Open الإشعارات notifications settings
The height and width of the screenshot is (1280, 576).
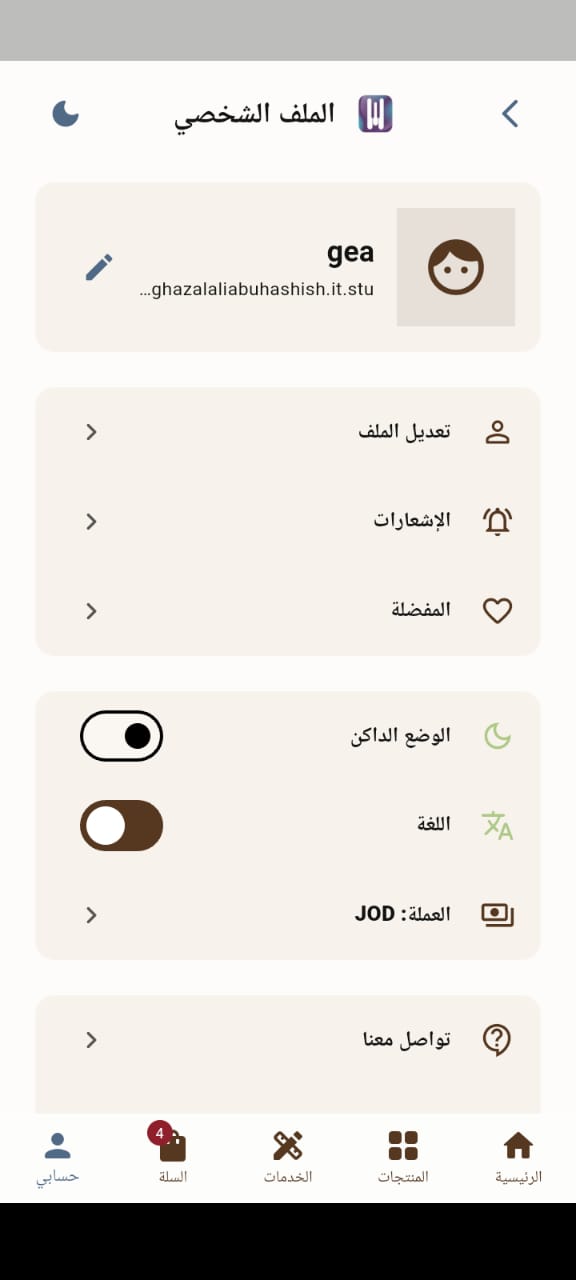pos(288,521)
